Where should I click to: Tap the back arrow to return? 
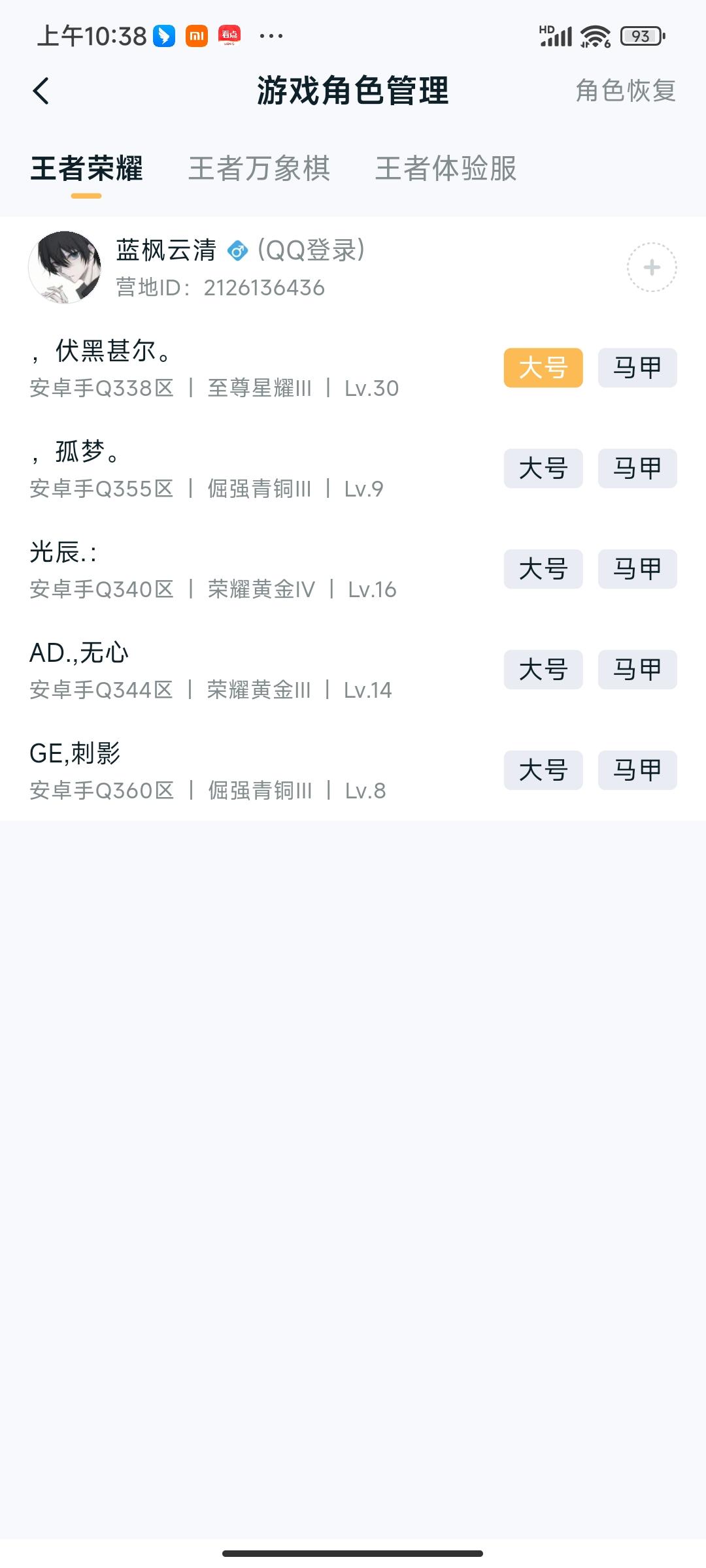point(41,91)
